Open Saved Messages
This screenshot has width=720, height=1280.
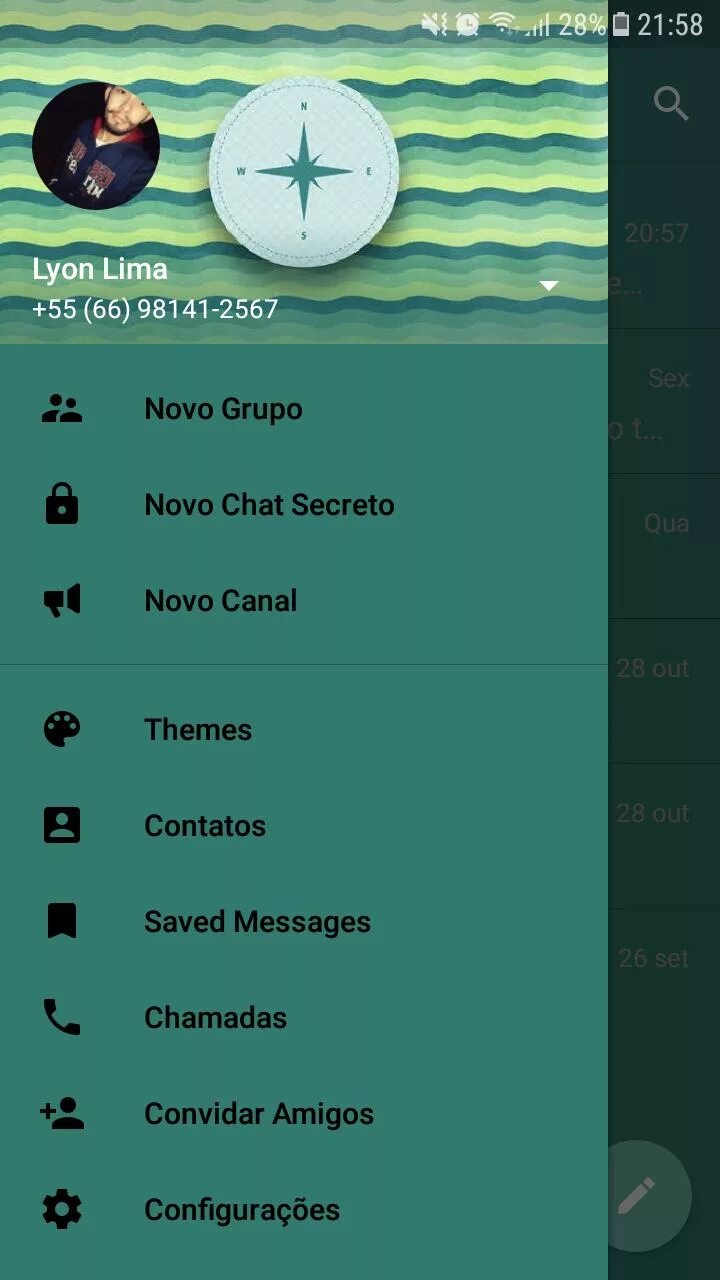coord(304,922)
